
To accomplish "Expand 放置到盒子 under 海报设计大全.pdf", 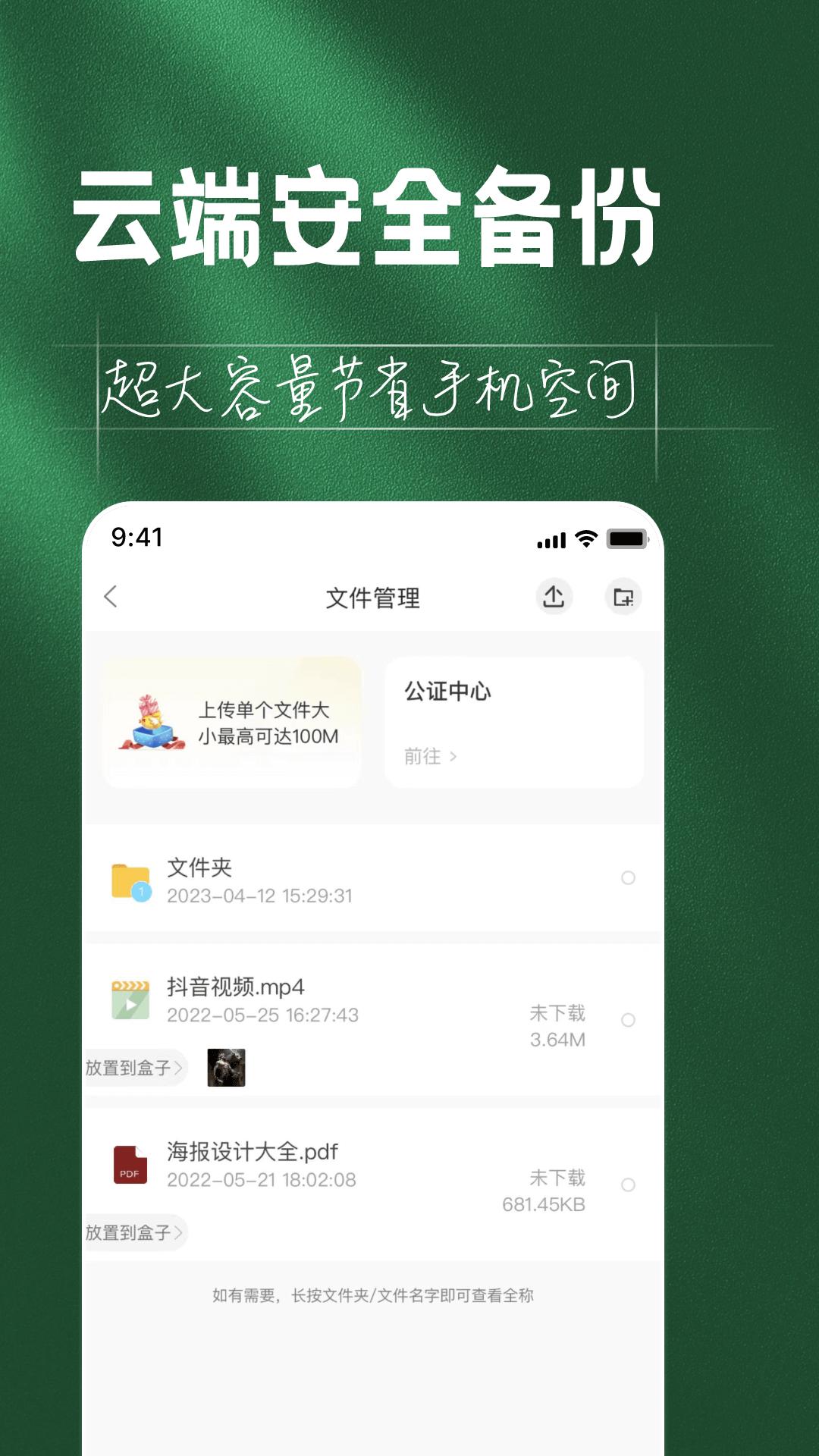I will (131, 1233).
